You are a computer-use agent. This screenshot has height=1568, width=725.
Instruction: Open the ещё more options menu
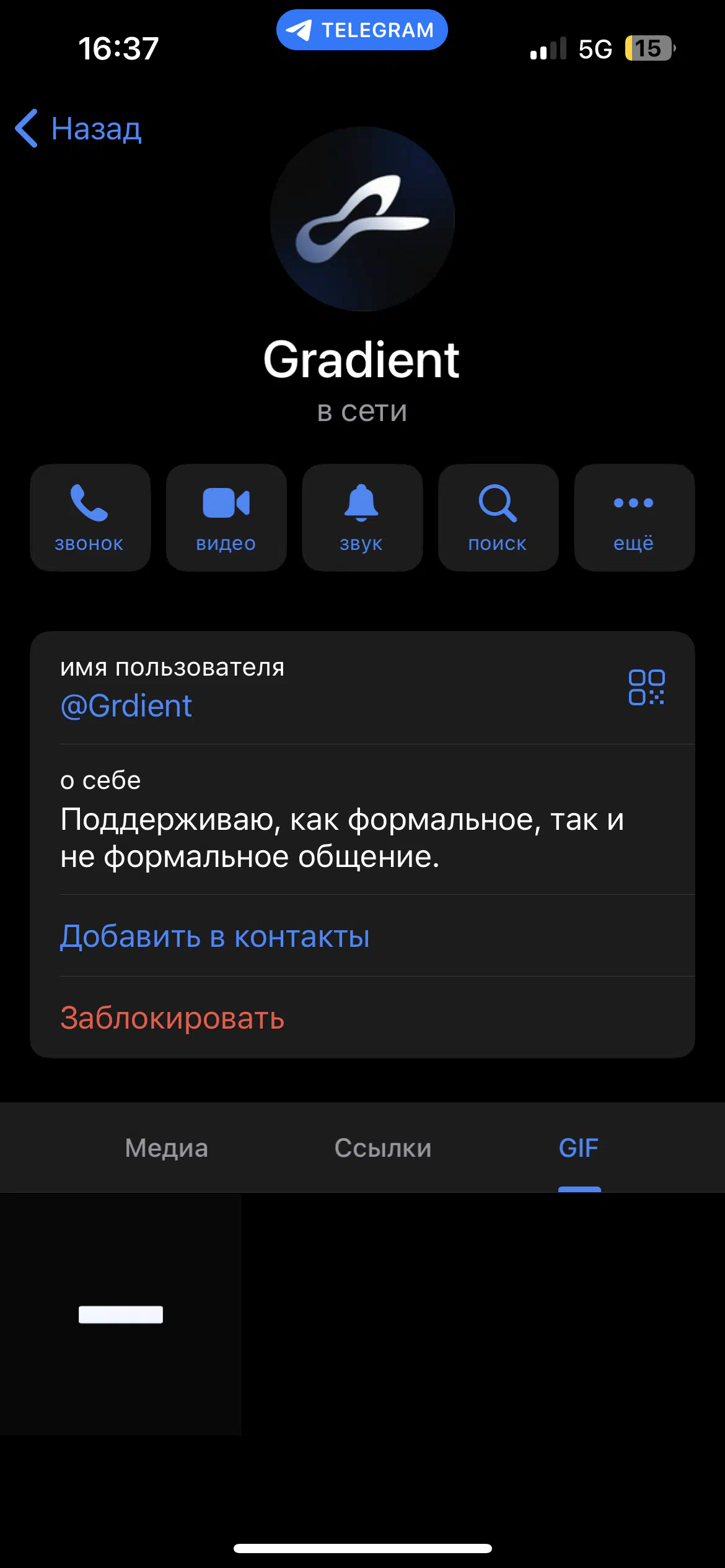pos(634,518)
